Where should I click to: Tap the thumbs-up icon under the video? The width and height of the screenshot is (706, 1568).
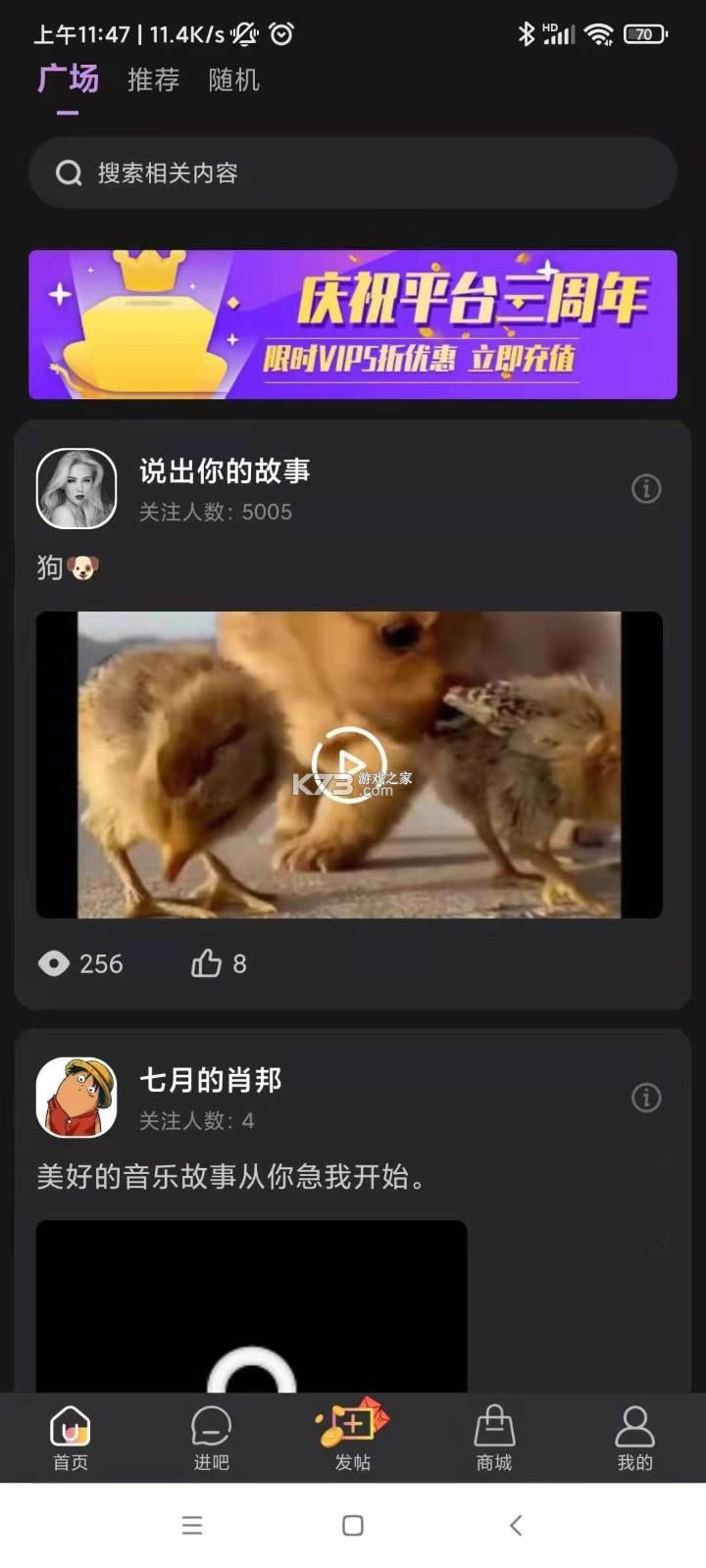point(206,963)
